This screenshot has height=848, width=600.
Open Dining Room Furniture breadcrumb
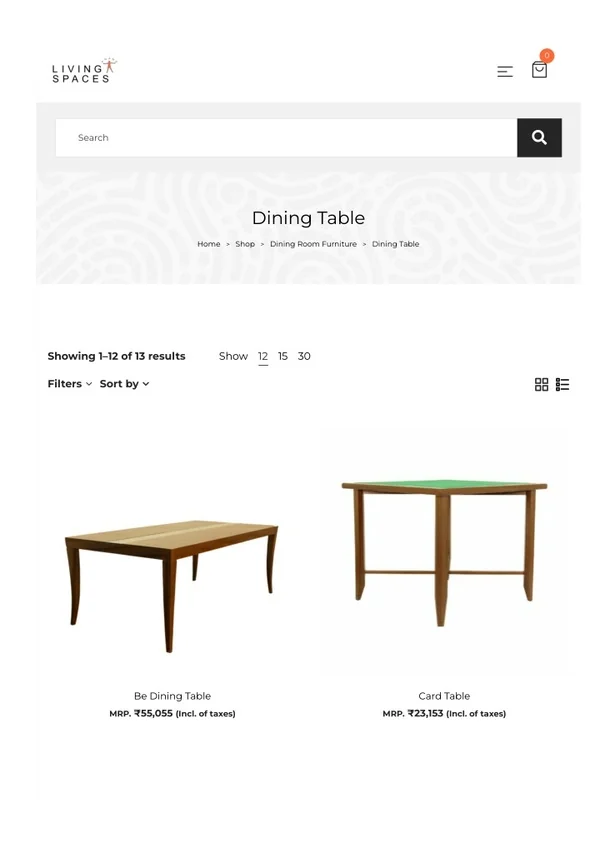[313, 244]
